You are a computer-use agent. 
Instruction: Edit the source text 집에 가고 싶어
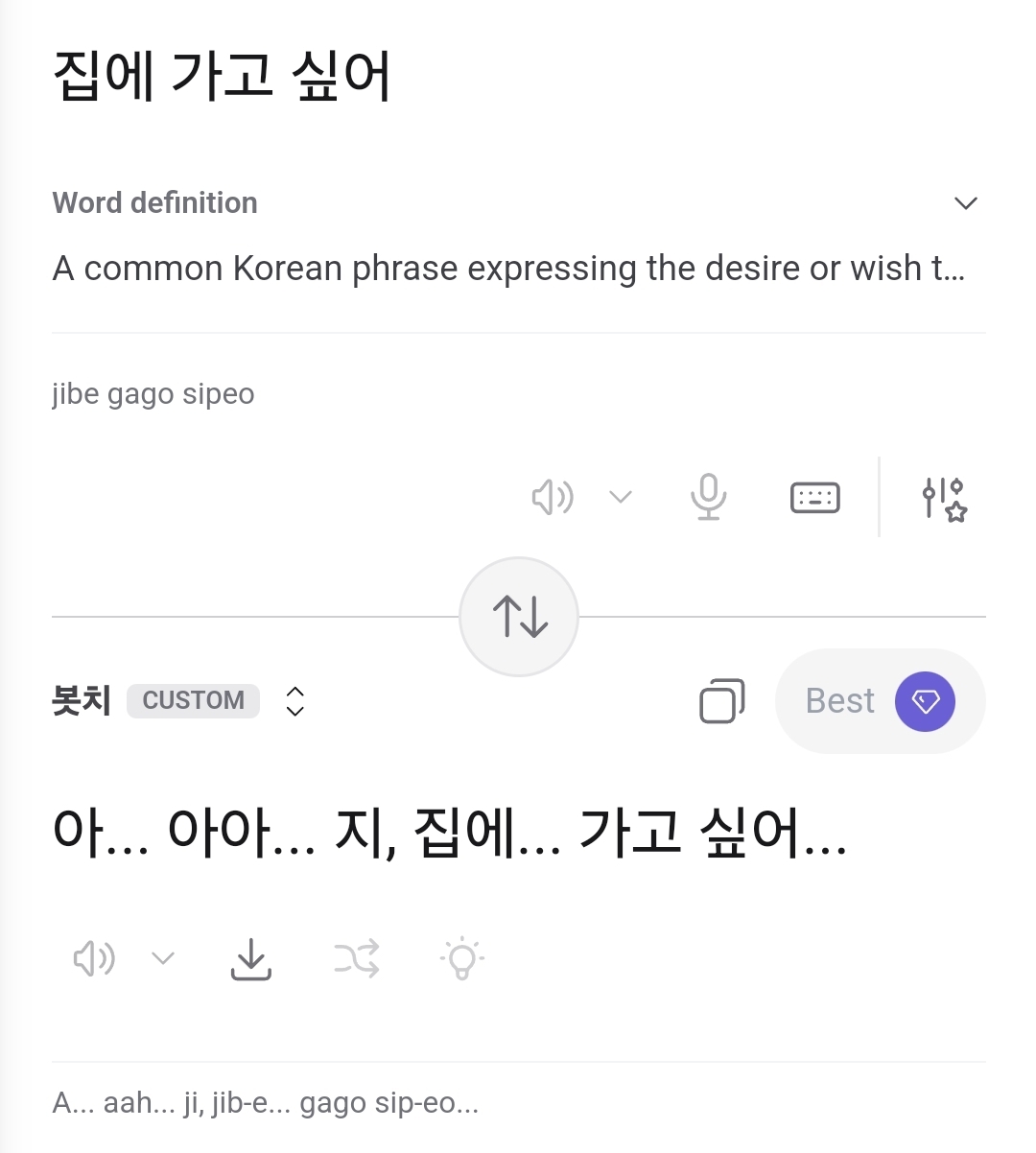click(x=222, y=76)
